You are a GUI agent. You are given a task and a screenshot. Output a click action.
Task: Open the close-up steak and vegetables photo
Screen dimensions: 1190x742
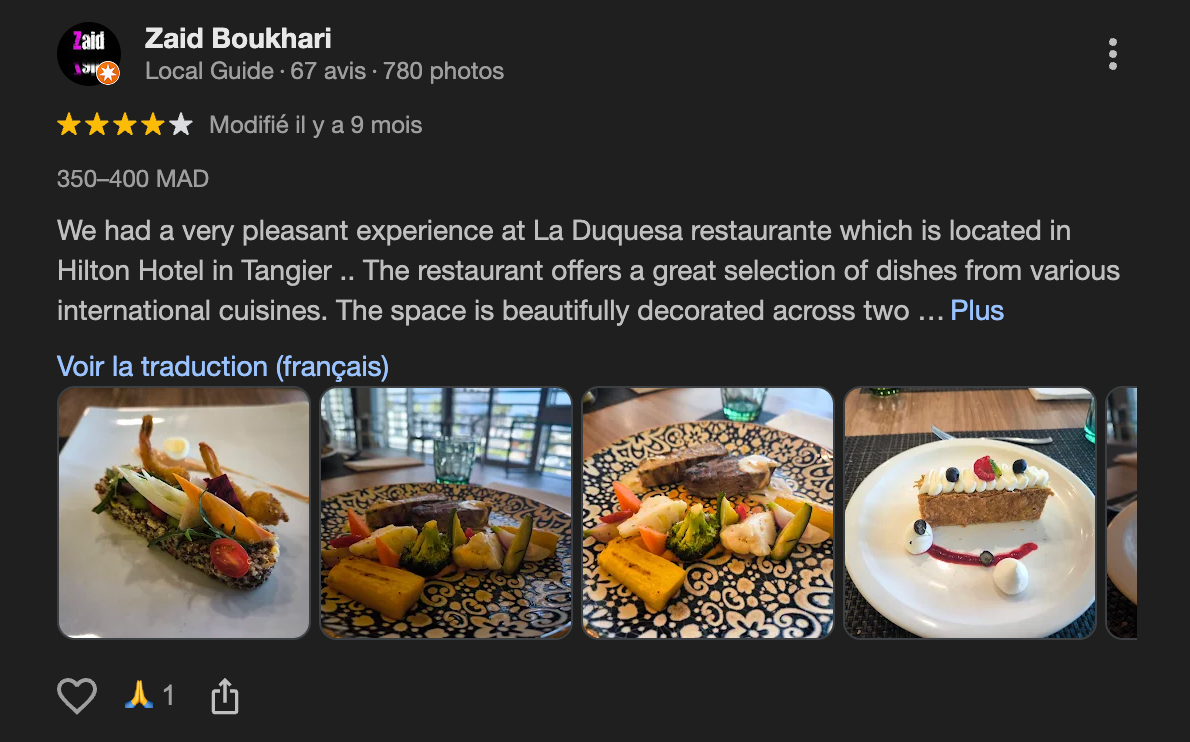coord(708,512)
